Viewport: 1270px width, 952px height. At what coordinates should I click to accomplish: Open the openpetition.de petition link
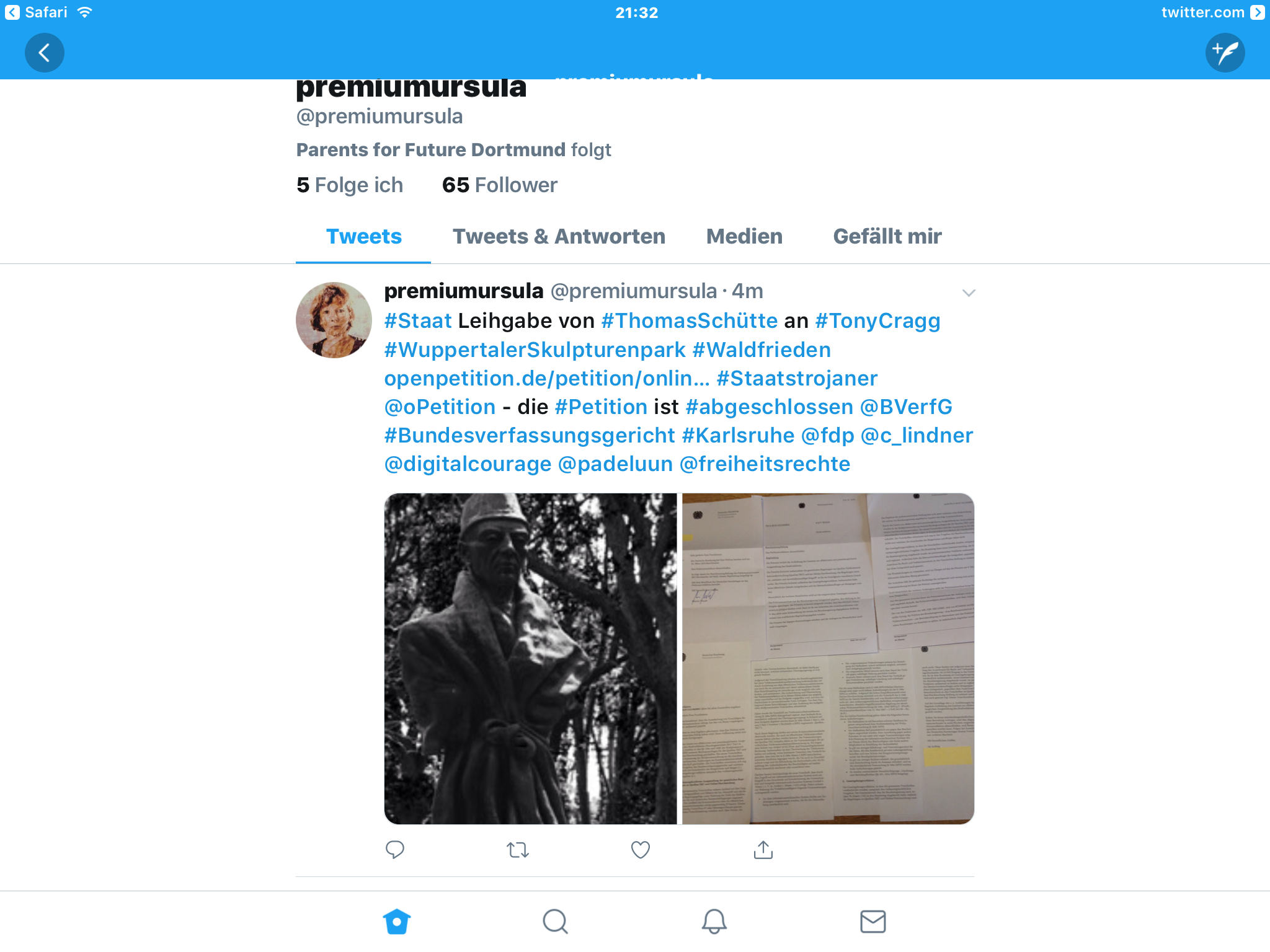click(546, 378)
